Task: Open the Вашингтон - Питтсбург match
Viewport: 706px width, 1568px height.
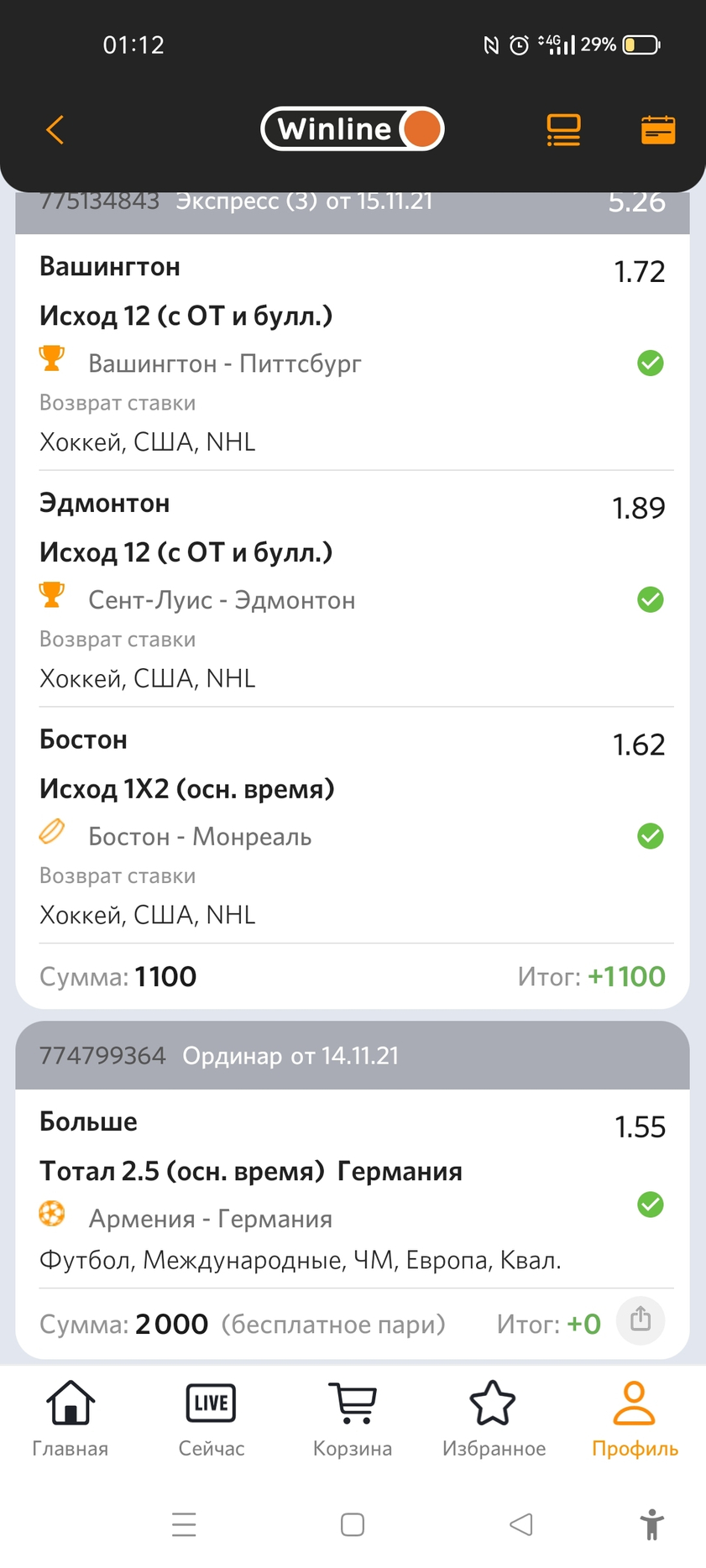Action: [225, 363]
